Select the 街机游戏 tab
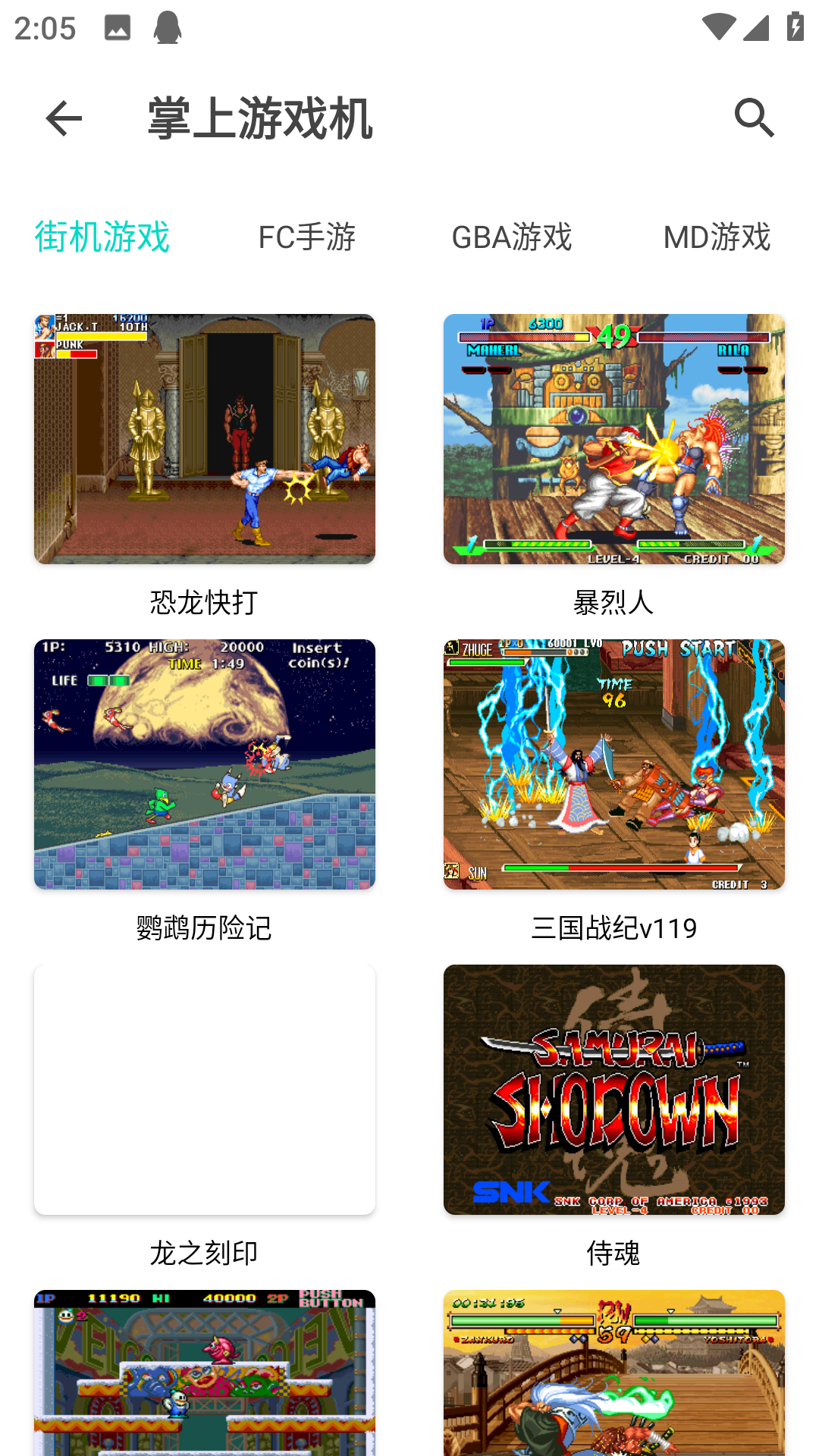 point(102,237)
